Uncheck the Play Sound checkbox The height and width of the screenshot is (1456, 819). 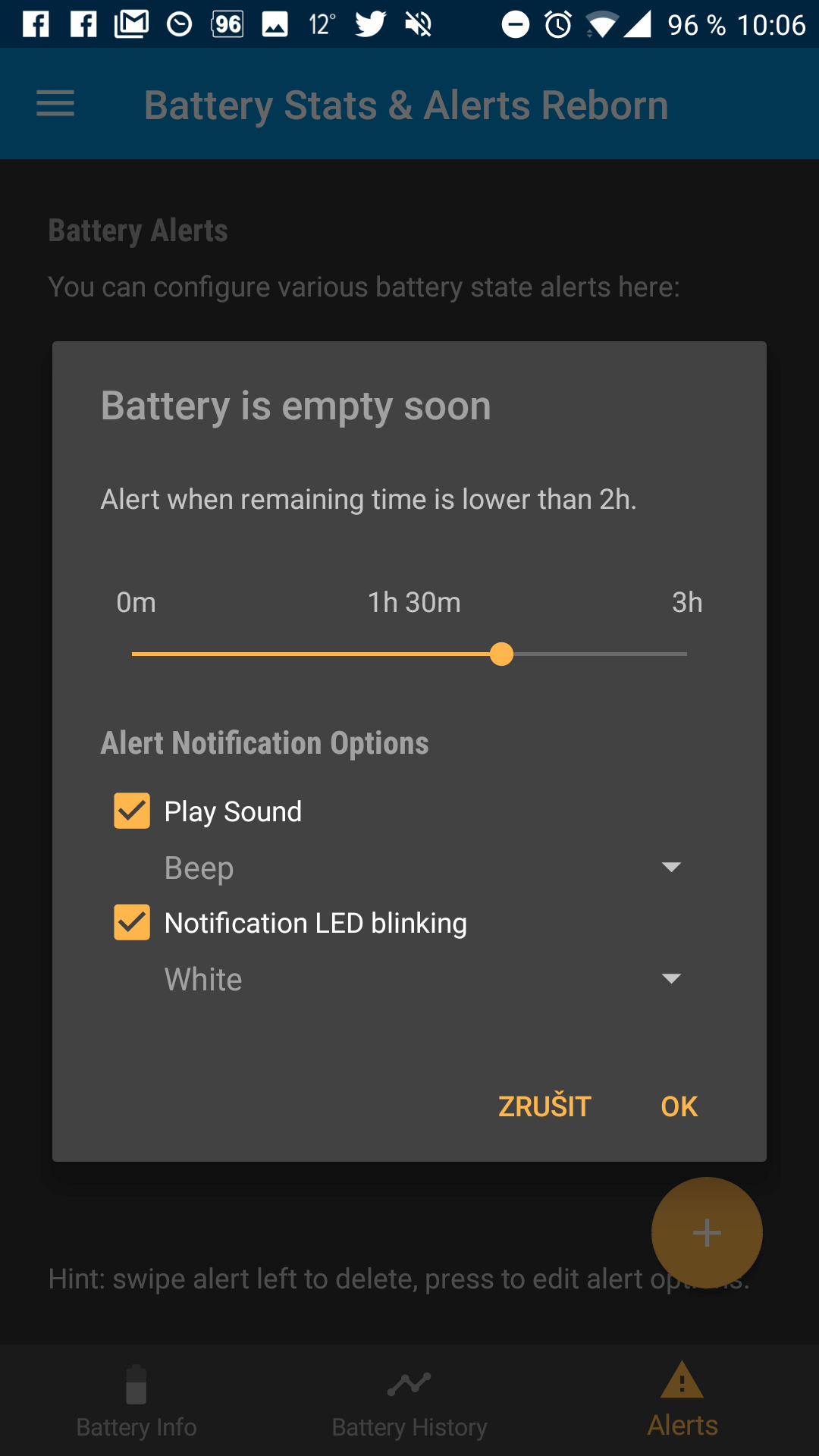tap(132, 811)
